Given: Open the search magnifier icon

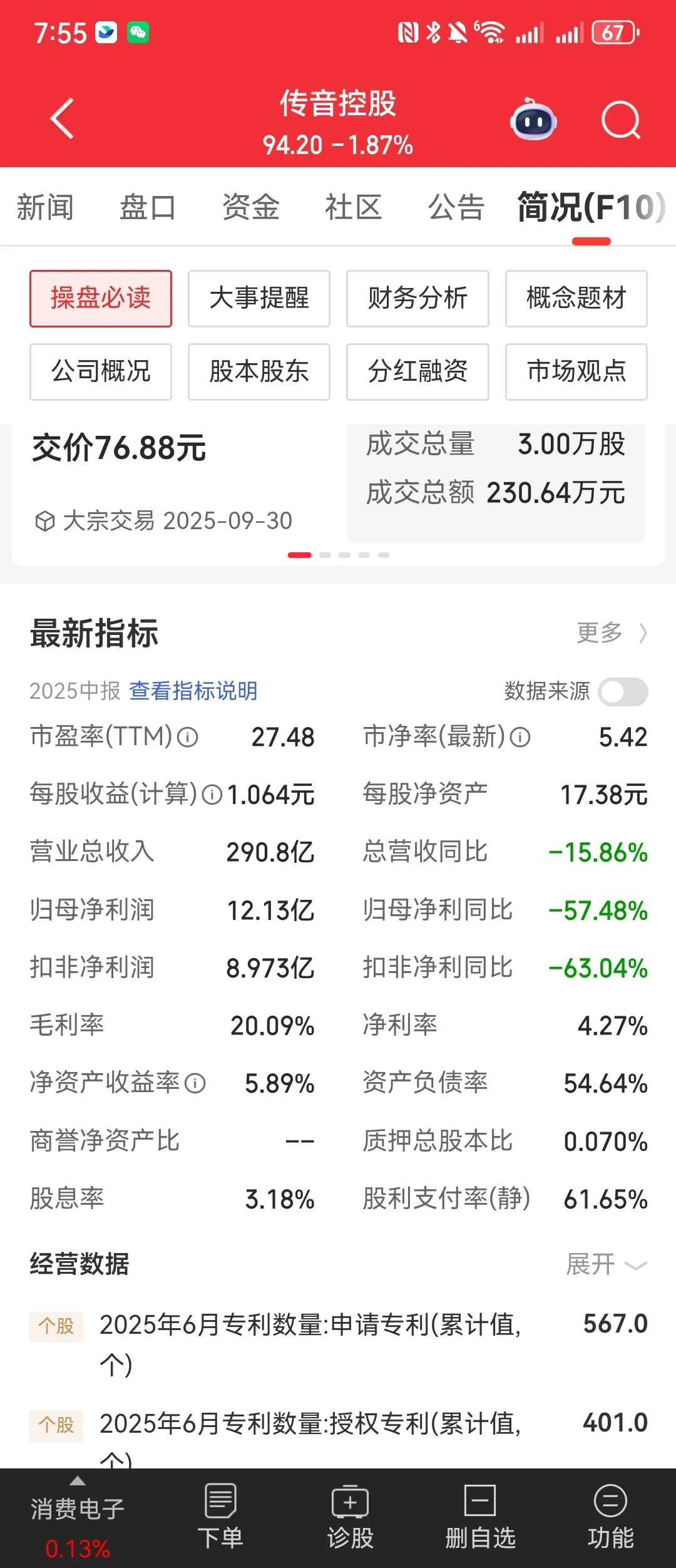Looking at the screenshot, I should coord(620,120).
